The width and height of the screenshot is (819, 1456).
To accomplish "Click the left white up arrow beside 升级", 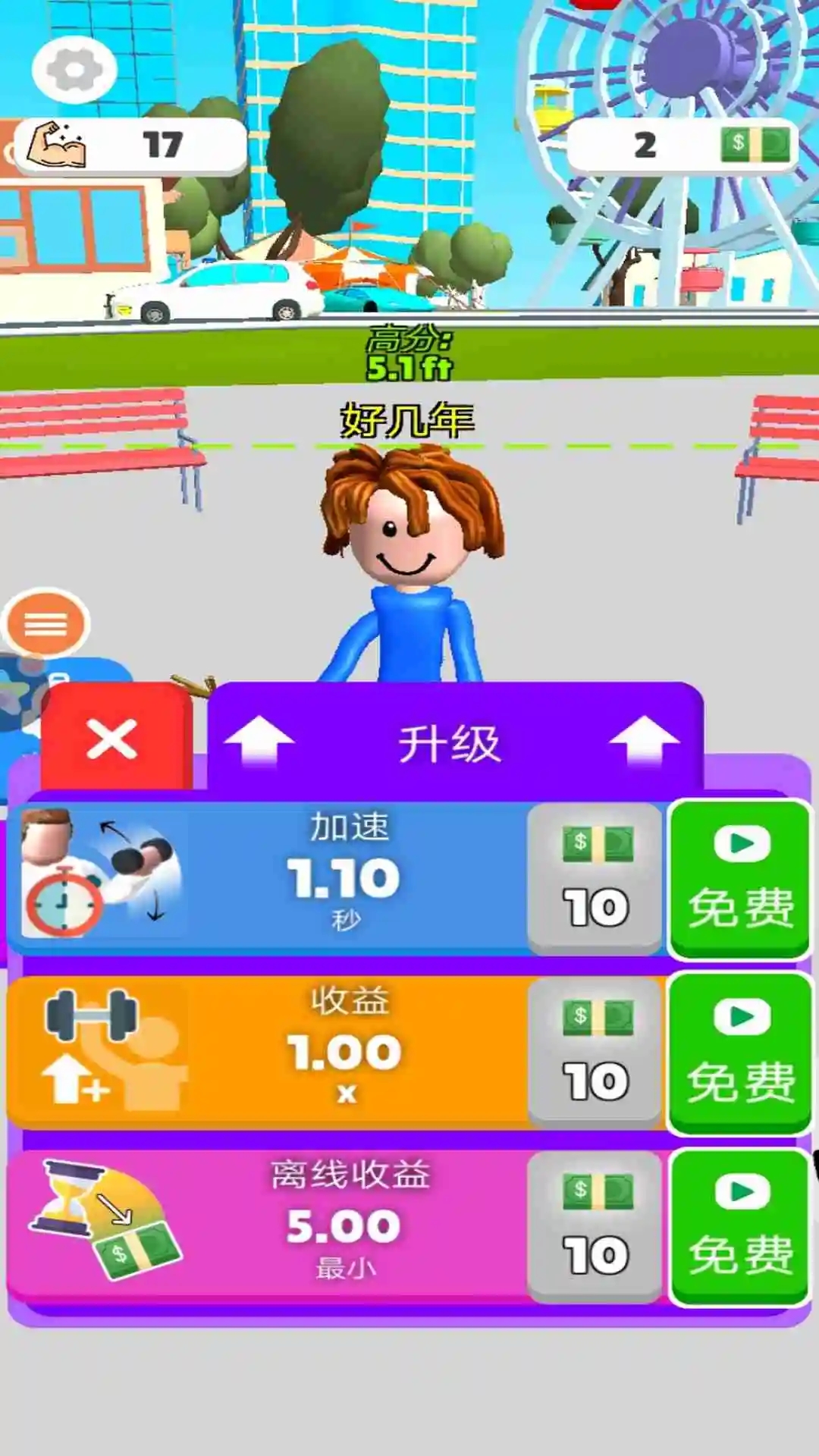I will click(262, 739).
